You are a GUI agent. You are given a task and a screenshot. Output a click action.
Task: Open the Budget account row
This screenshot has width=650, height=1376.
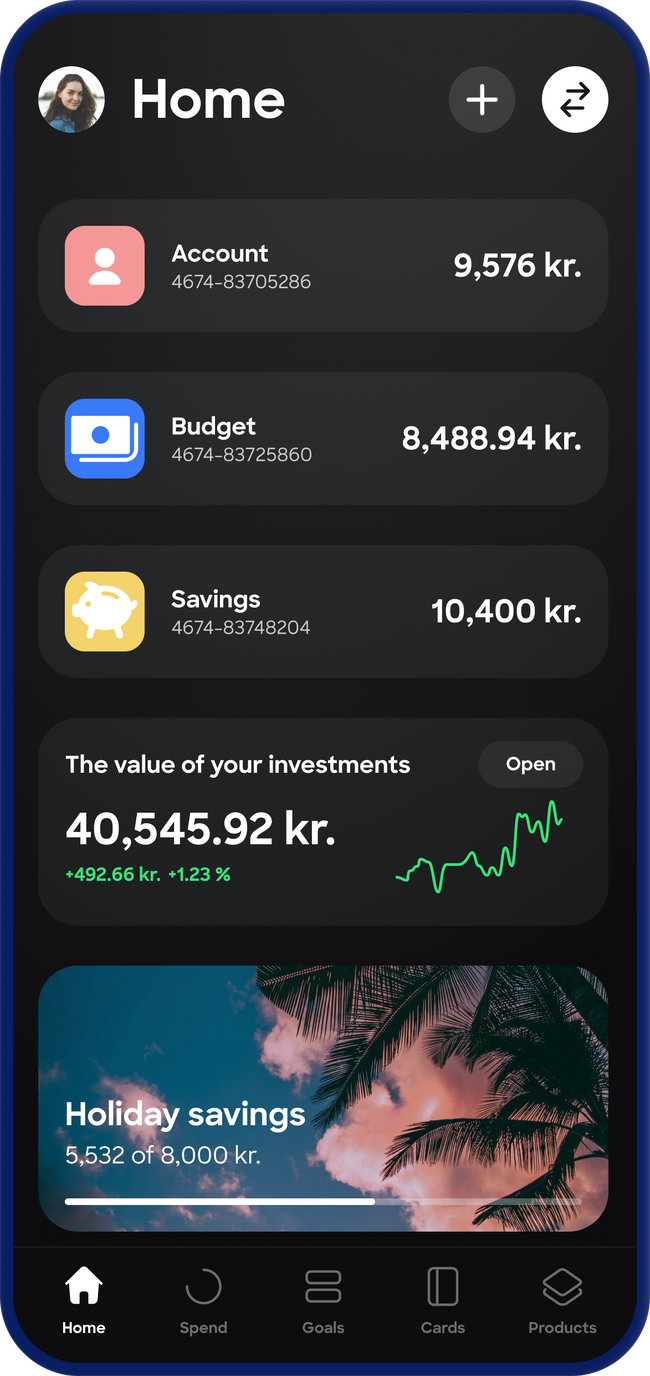coord(323,439)
